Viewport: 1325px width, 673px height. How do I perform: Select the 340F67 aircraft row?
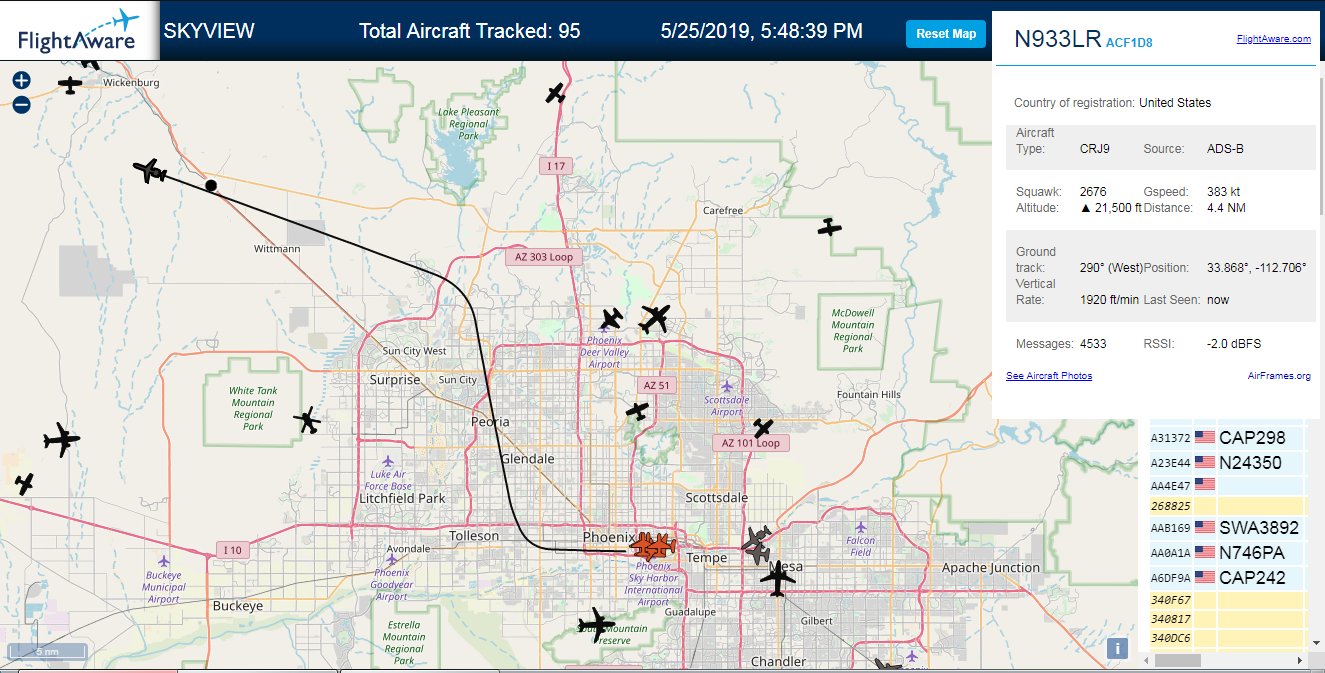1227,600
